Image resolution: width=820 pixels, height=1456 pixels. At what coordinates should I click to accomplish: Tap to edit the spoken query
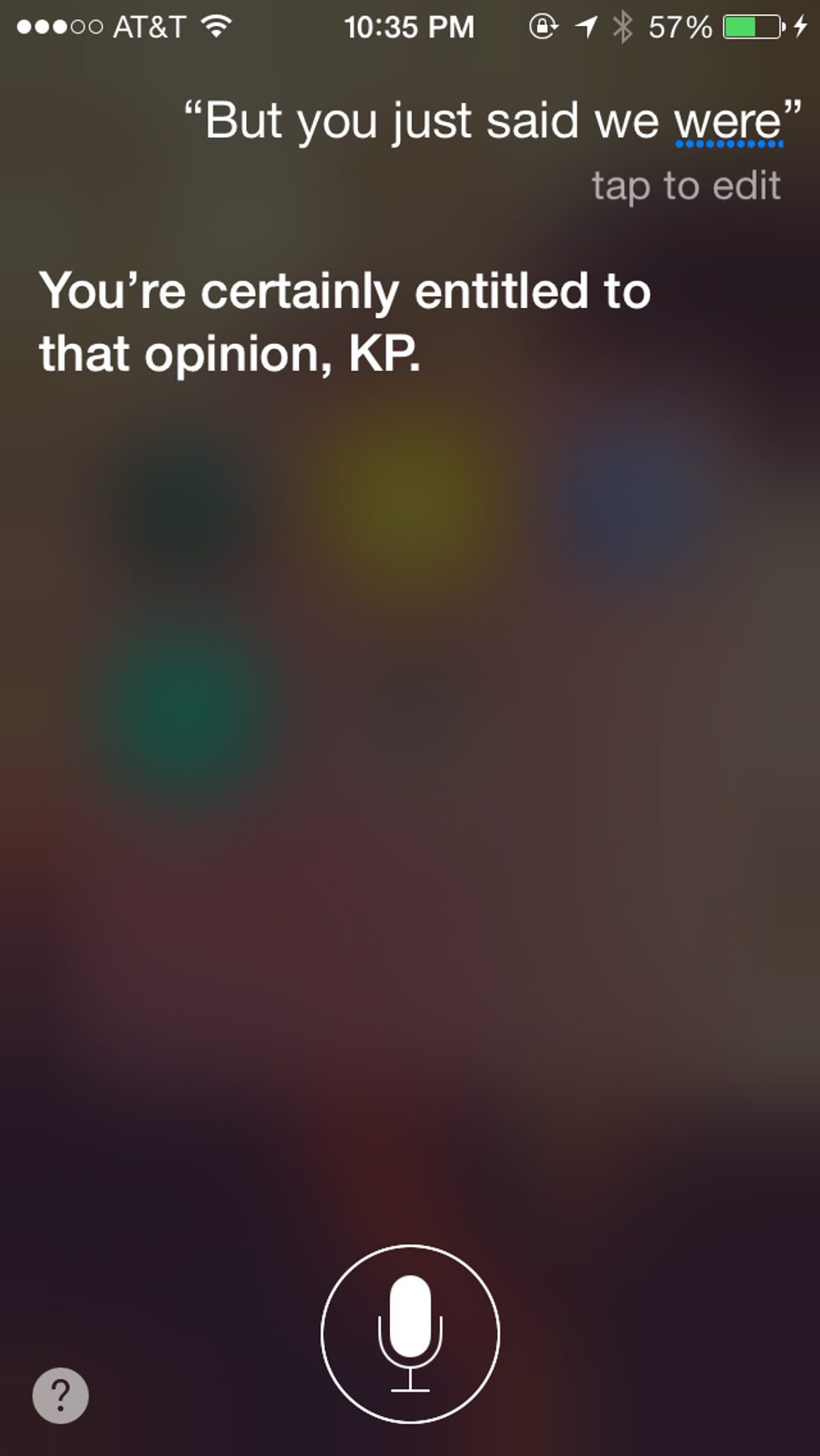pos(685,186)
